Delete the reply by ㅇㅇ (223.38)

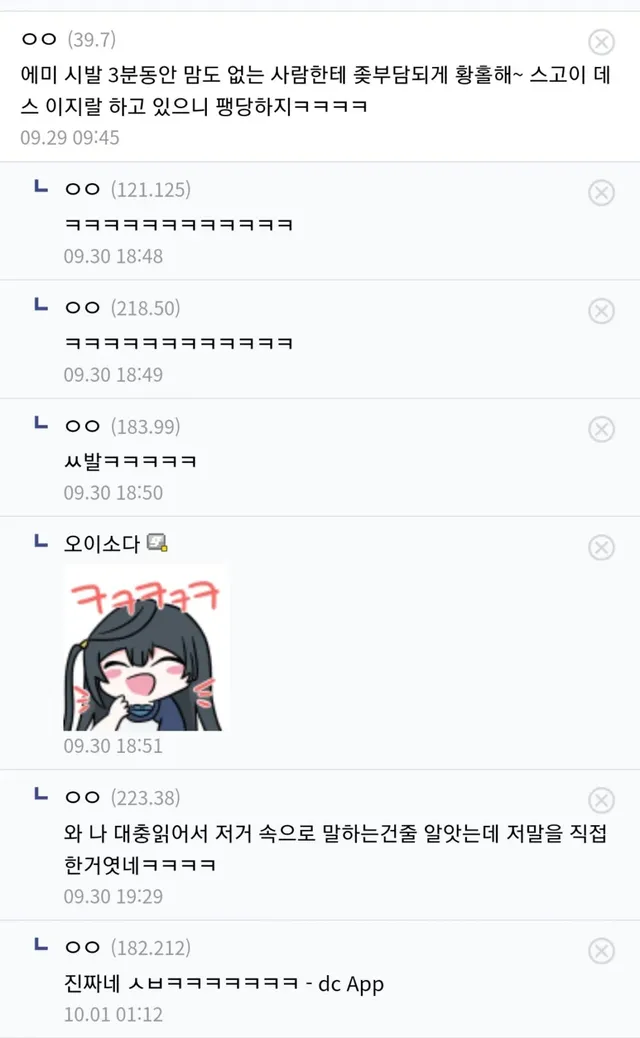tap(601, 799)
